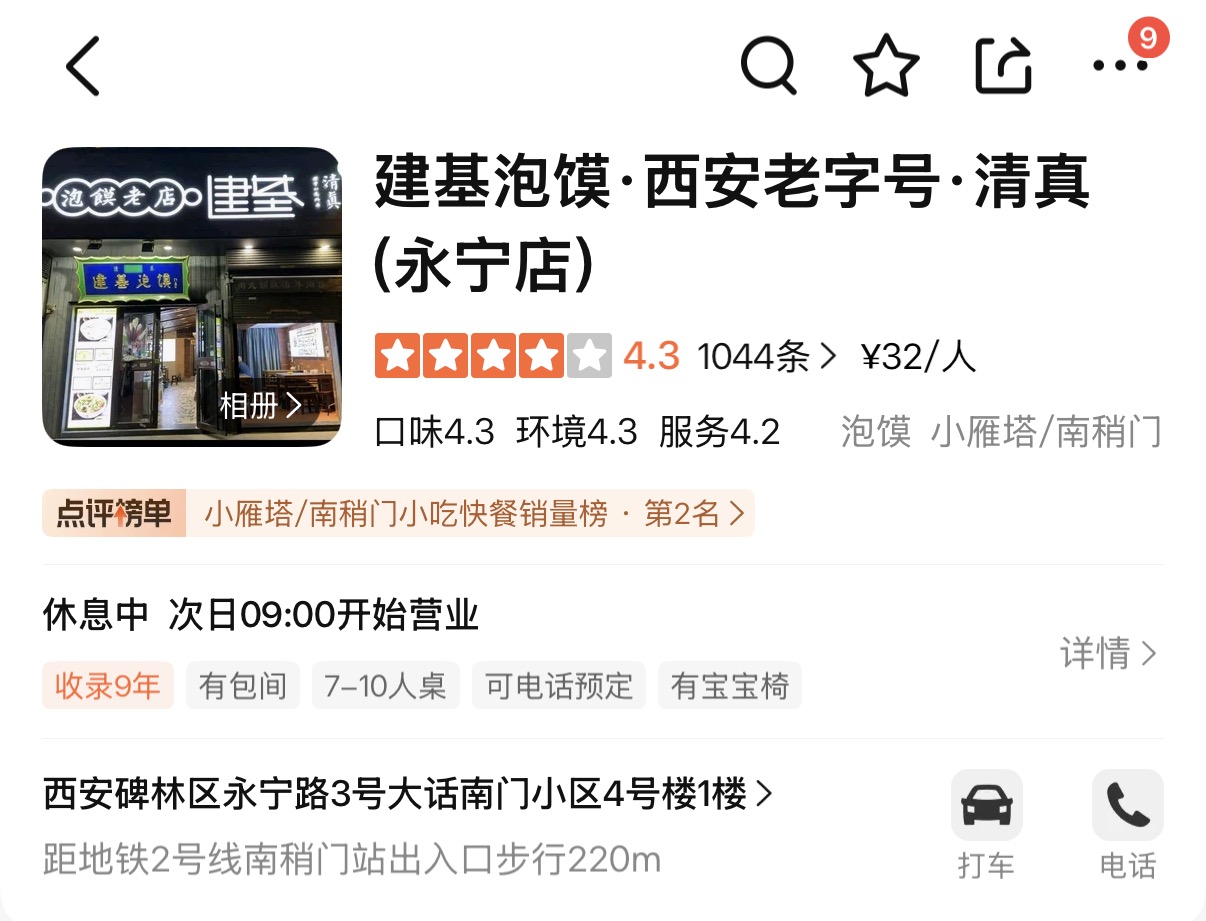The image size is (1206, 921).
Task: Open search from the top bar
Action: (768, 66)
